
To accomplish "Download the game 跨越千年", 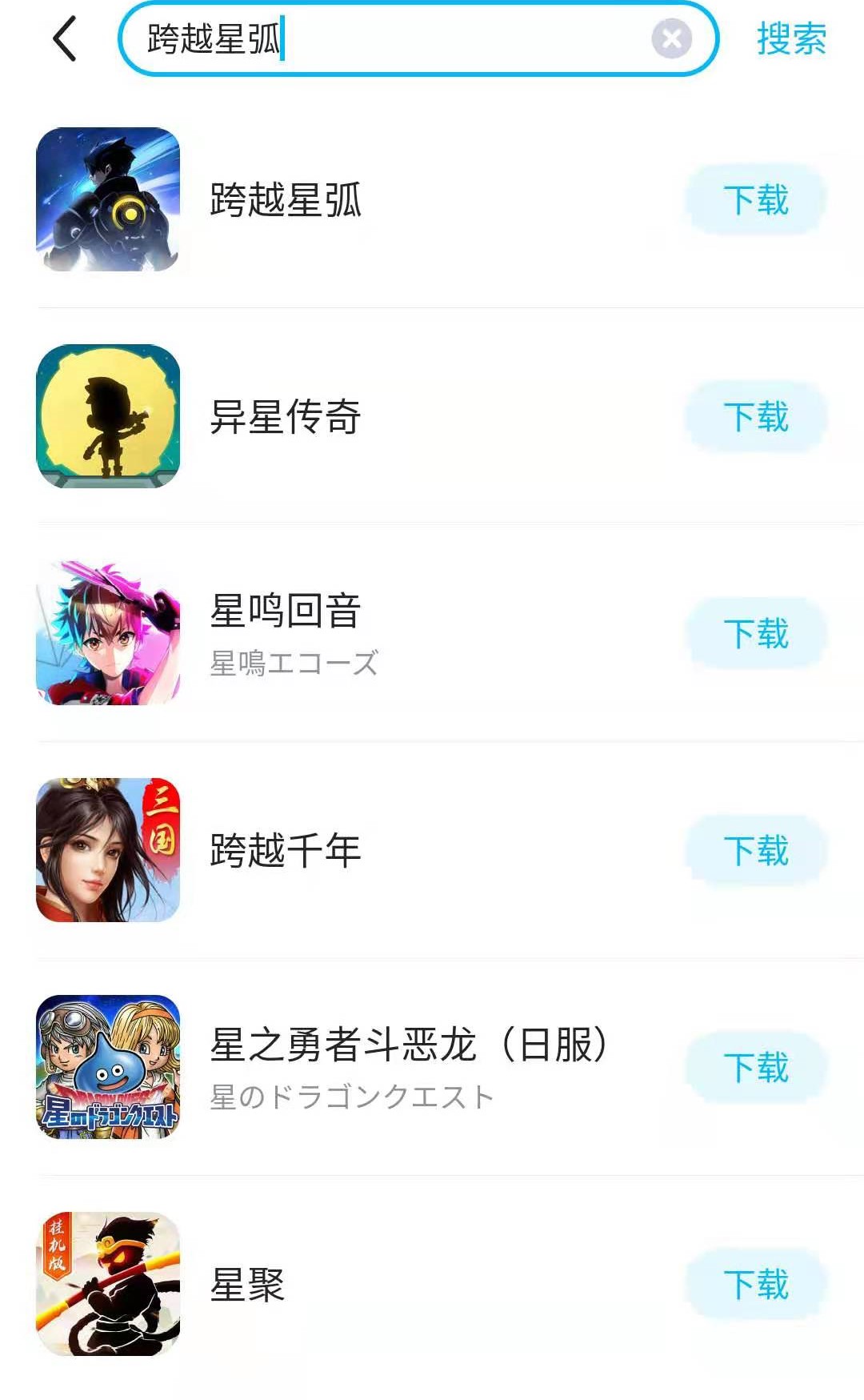I will coord(755,850).
